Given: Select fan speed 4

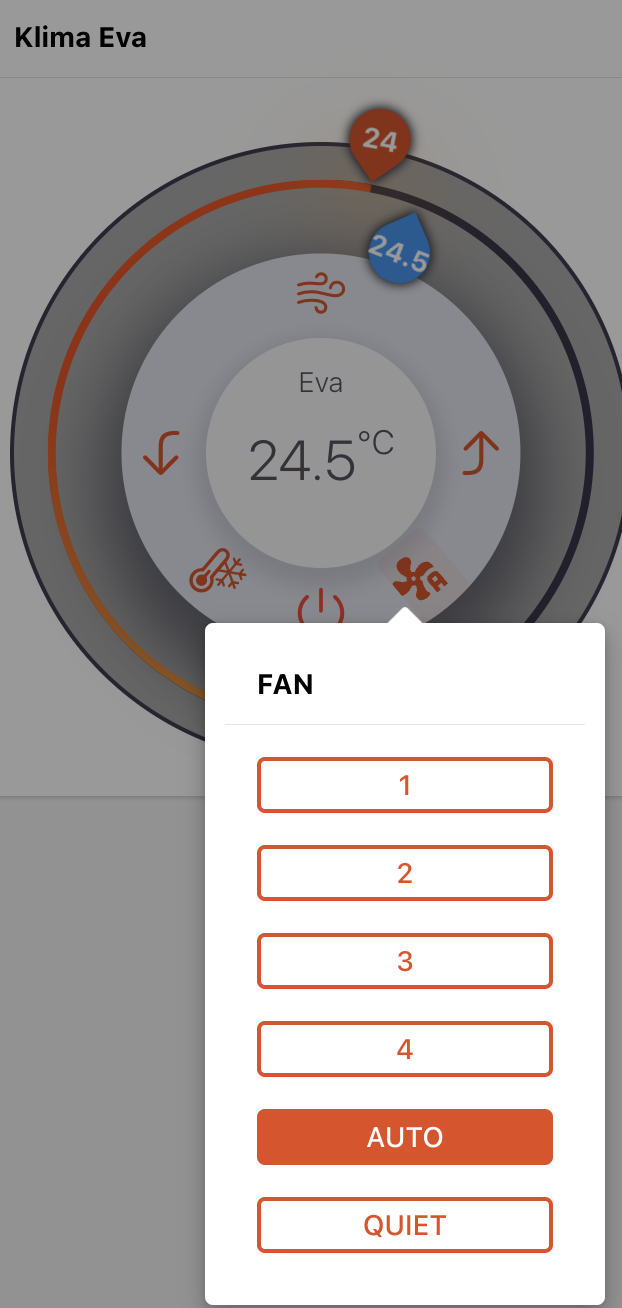Looking at the screenshot, I should 404,1049.
